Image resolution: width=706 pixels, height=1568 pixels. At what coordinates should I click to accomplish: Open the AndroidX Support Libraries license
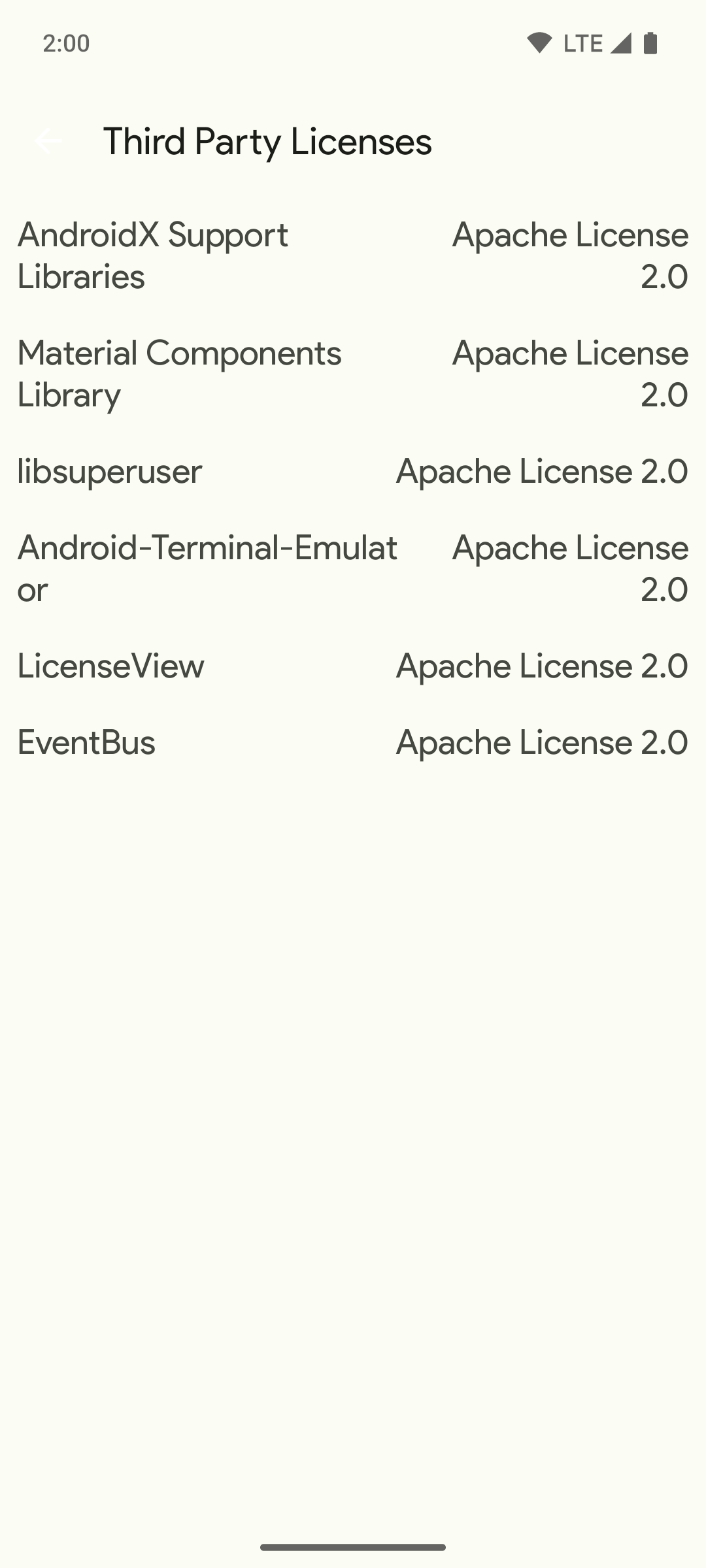(353, 255)
